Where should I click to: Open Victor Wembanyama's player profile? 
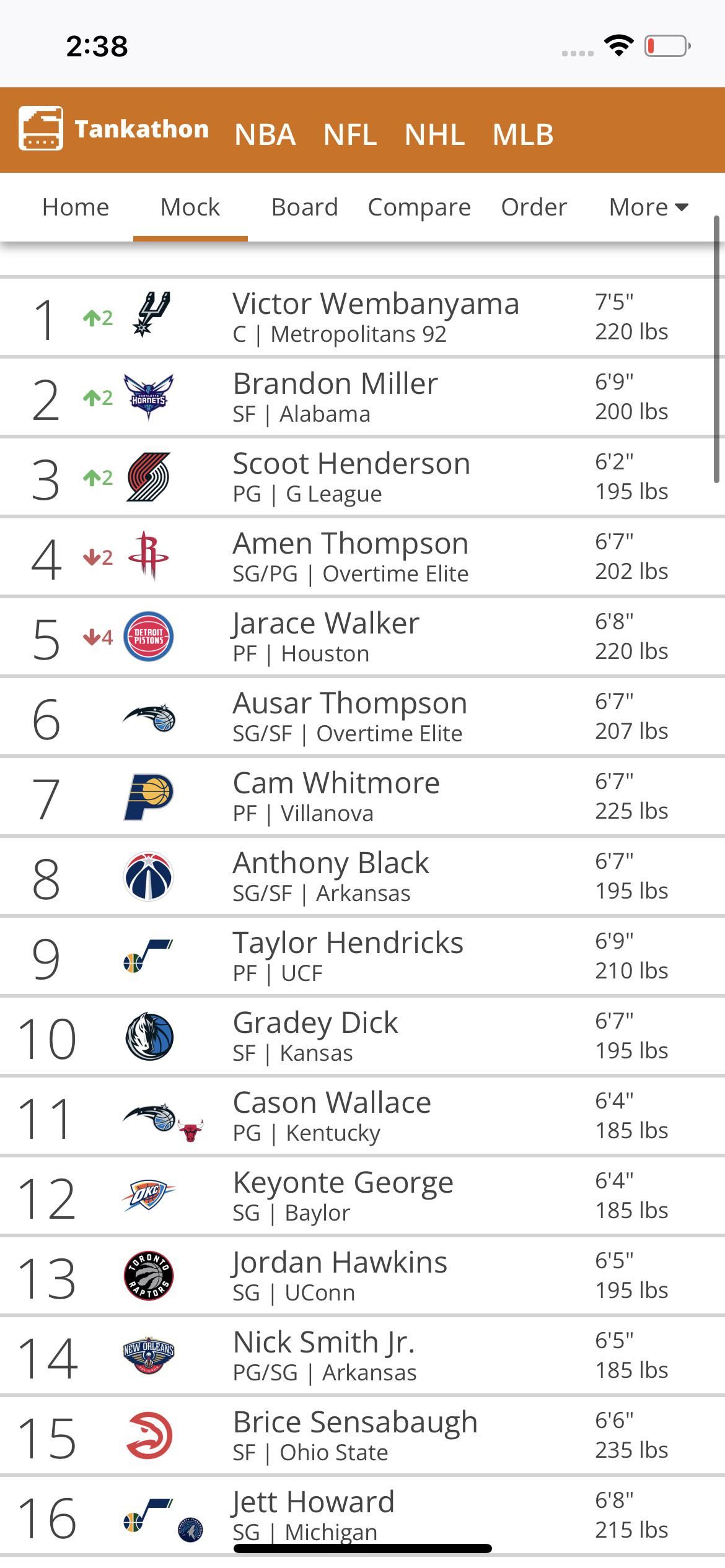tap(376, 316)
